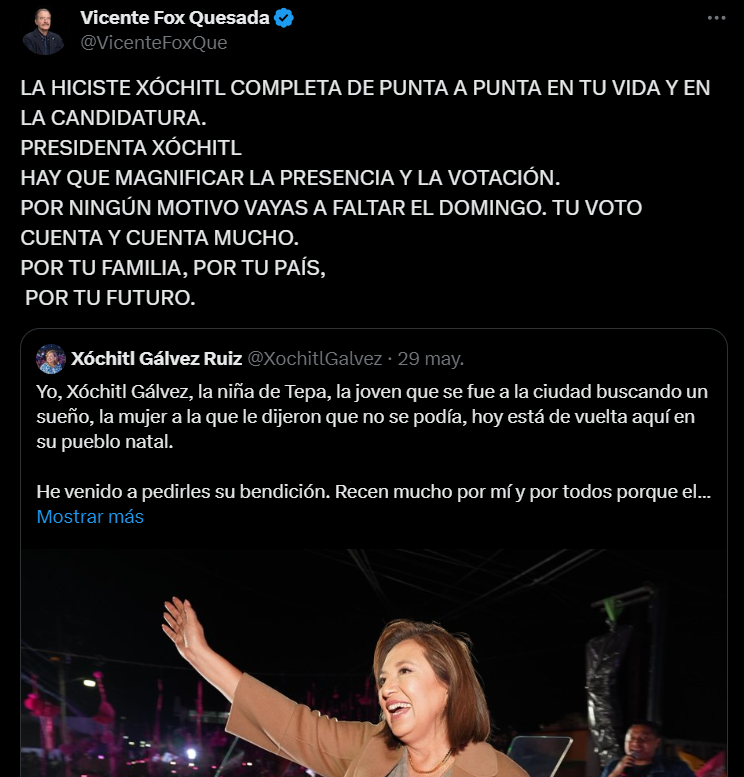Open the @VicenteFoxQue handle
The image size is (744, 777).
coord(153,43)
